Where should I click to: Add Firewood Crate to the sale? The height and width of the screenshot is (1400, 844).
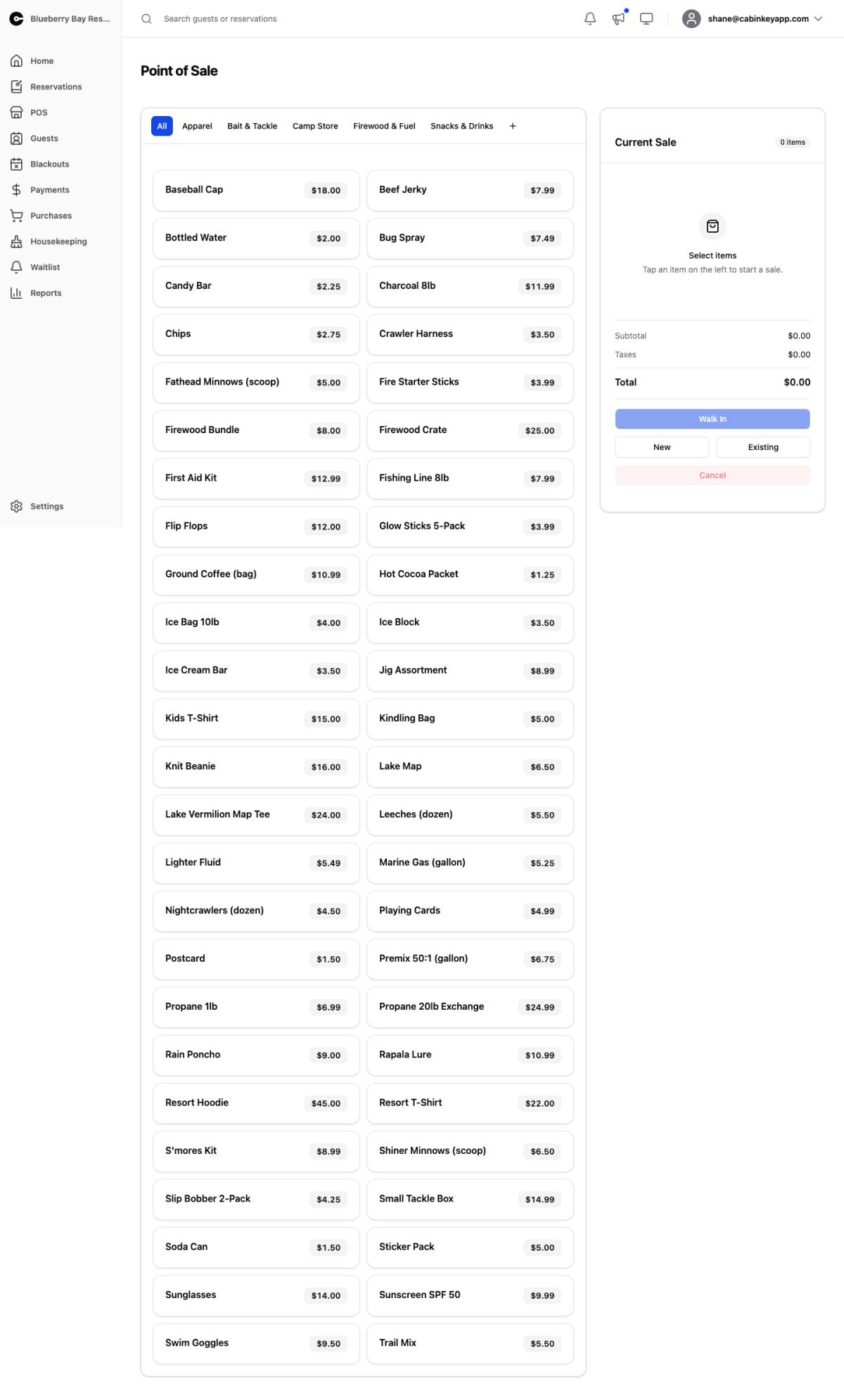point(470,430)
